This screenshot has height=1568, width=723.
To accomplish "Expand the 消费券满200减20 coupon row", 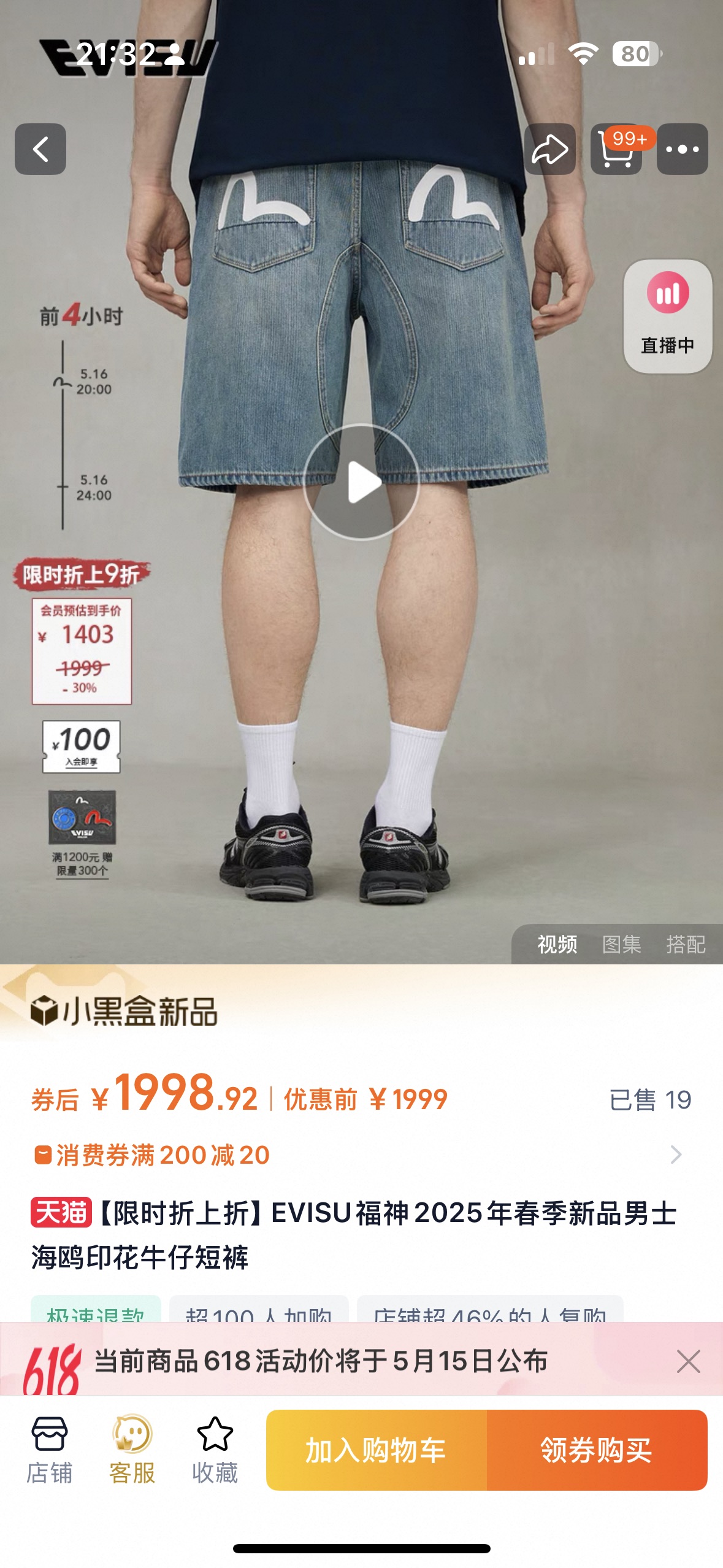I will coord(675,1155).
